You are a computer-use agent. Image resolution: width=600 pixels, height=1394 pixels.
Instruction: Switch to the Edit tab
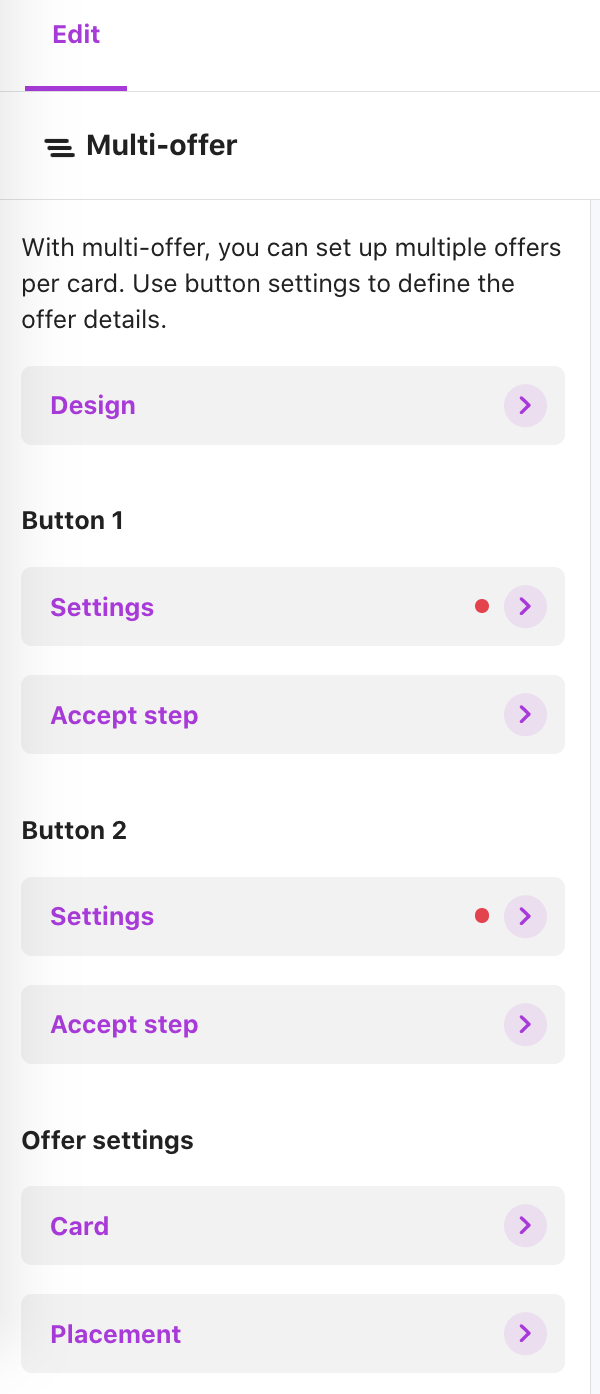[76, 36]
